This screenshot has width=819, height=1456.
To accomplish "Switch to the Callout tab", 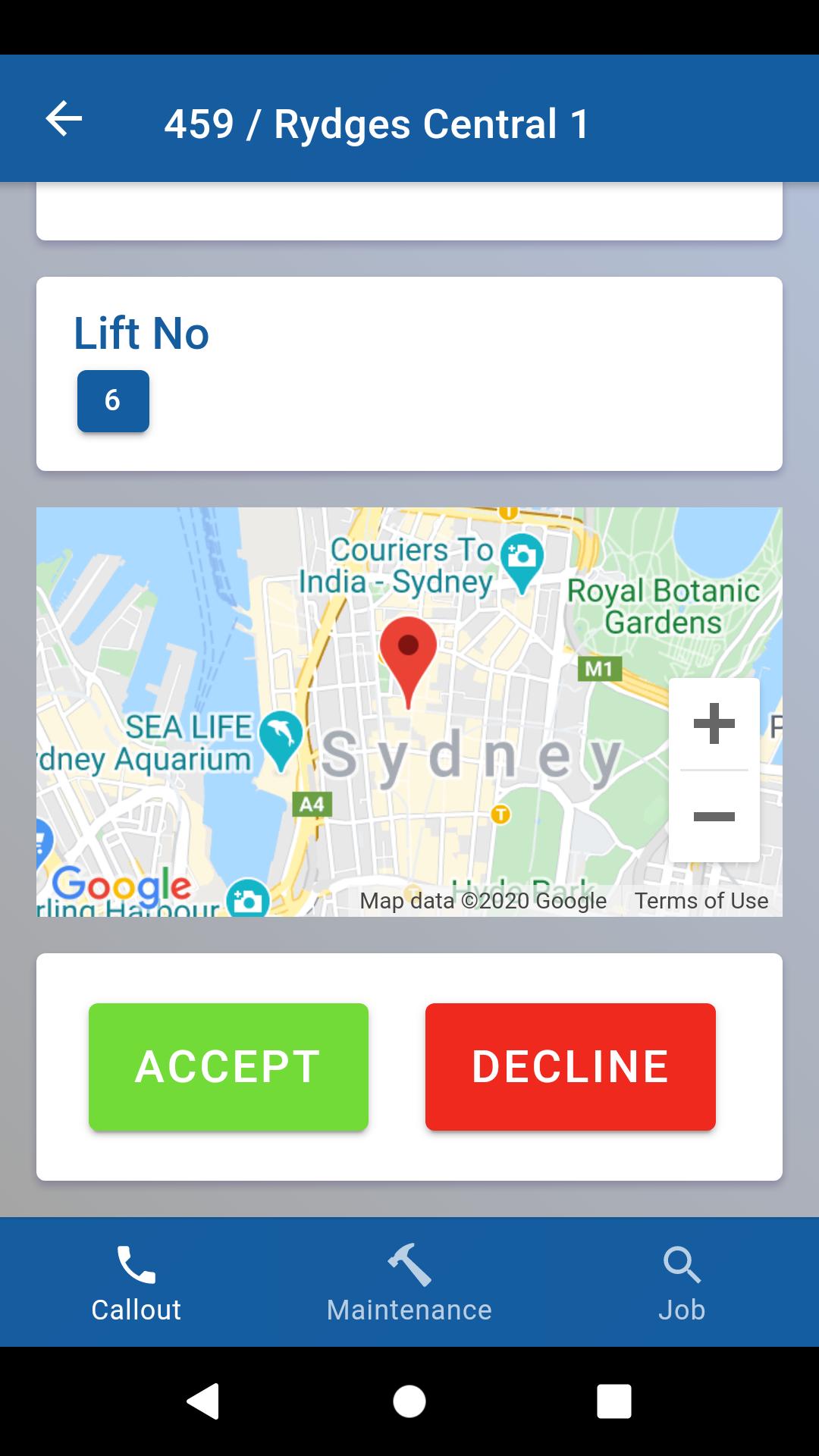I will pos(136,1282).
